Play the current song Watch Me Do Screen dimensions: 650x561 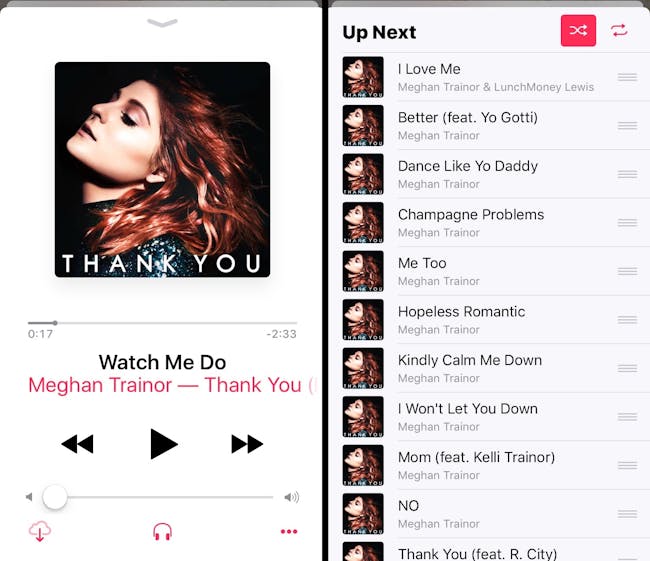coord(163,443)
